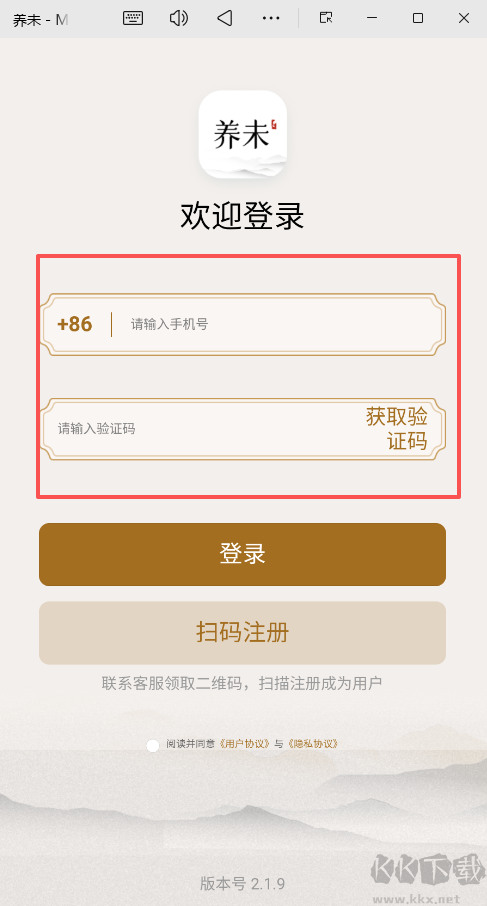
Task: Tap the verification code input field
Action: coord(202,429)
